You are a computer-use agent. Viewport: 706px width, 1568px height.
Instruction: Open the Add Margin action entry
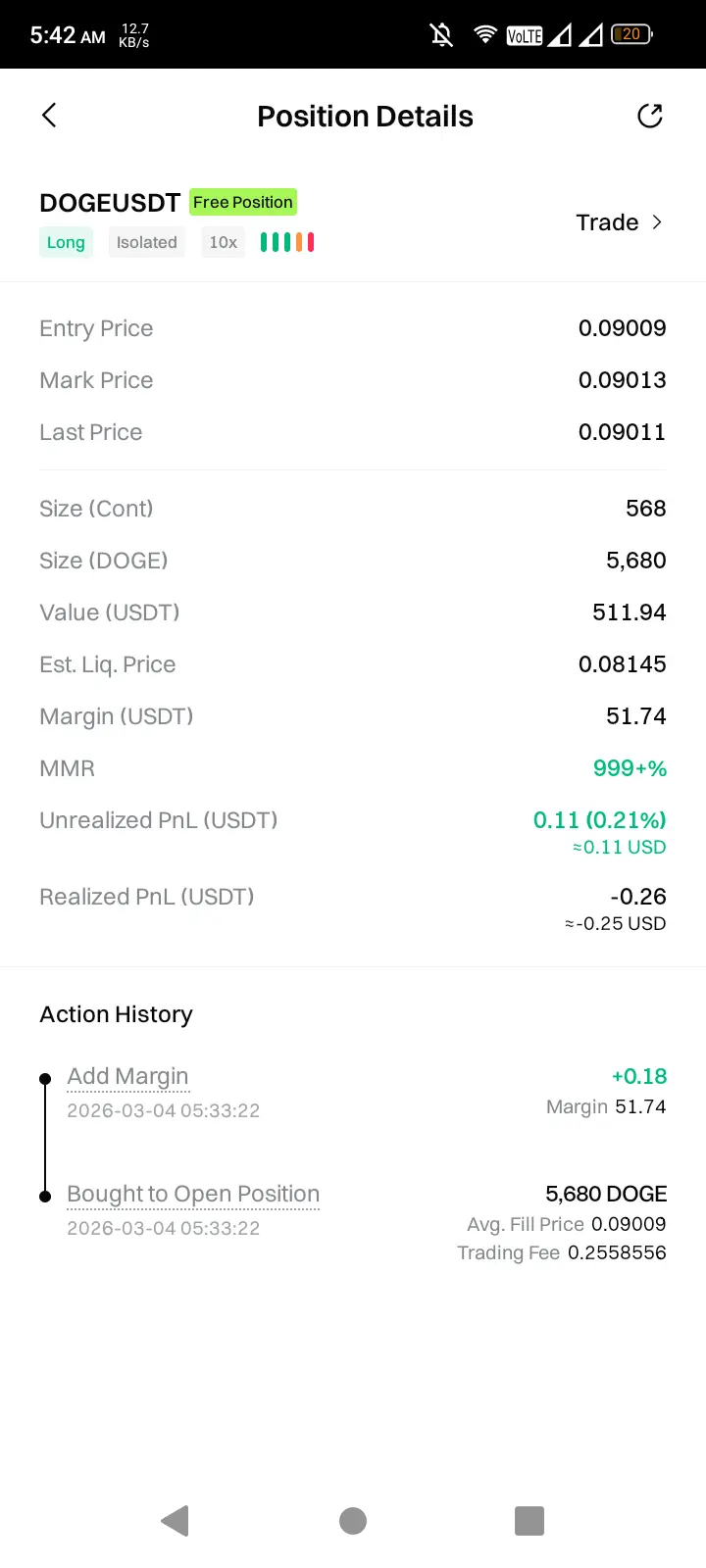[x=127, y=1076]
